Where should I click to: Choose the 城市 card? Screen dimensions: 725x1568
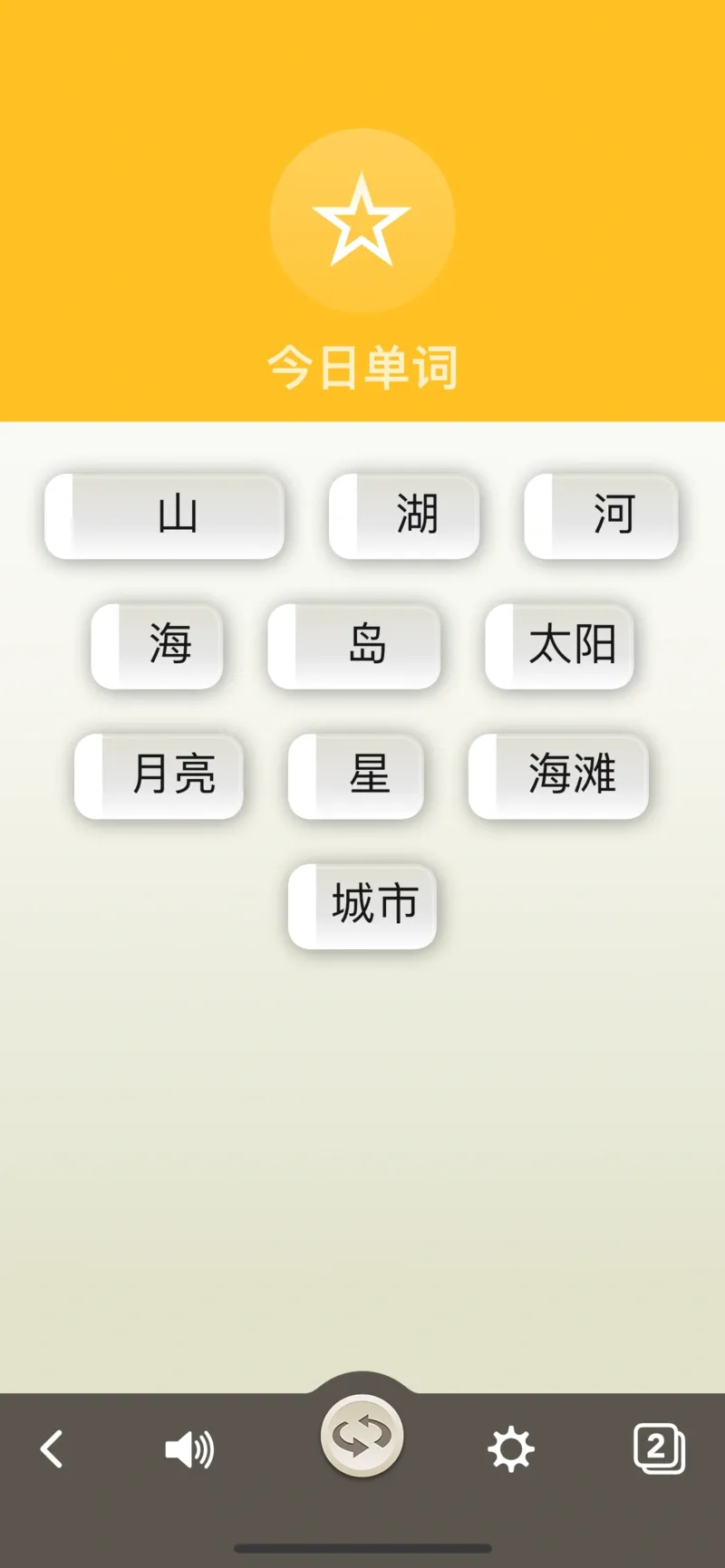[x=362, y=905]
